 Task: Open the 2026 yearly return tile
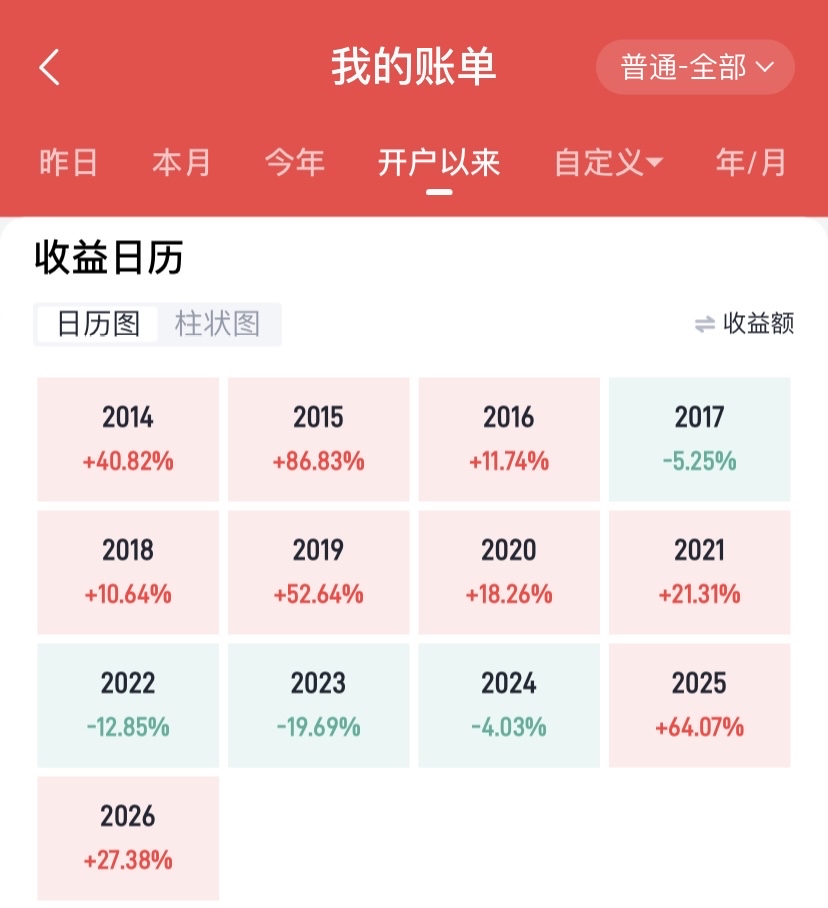pos(128,838)
